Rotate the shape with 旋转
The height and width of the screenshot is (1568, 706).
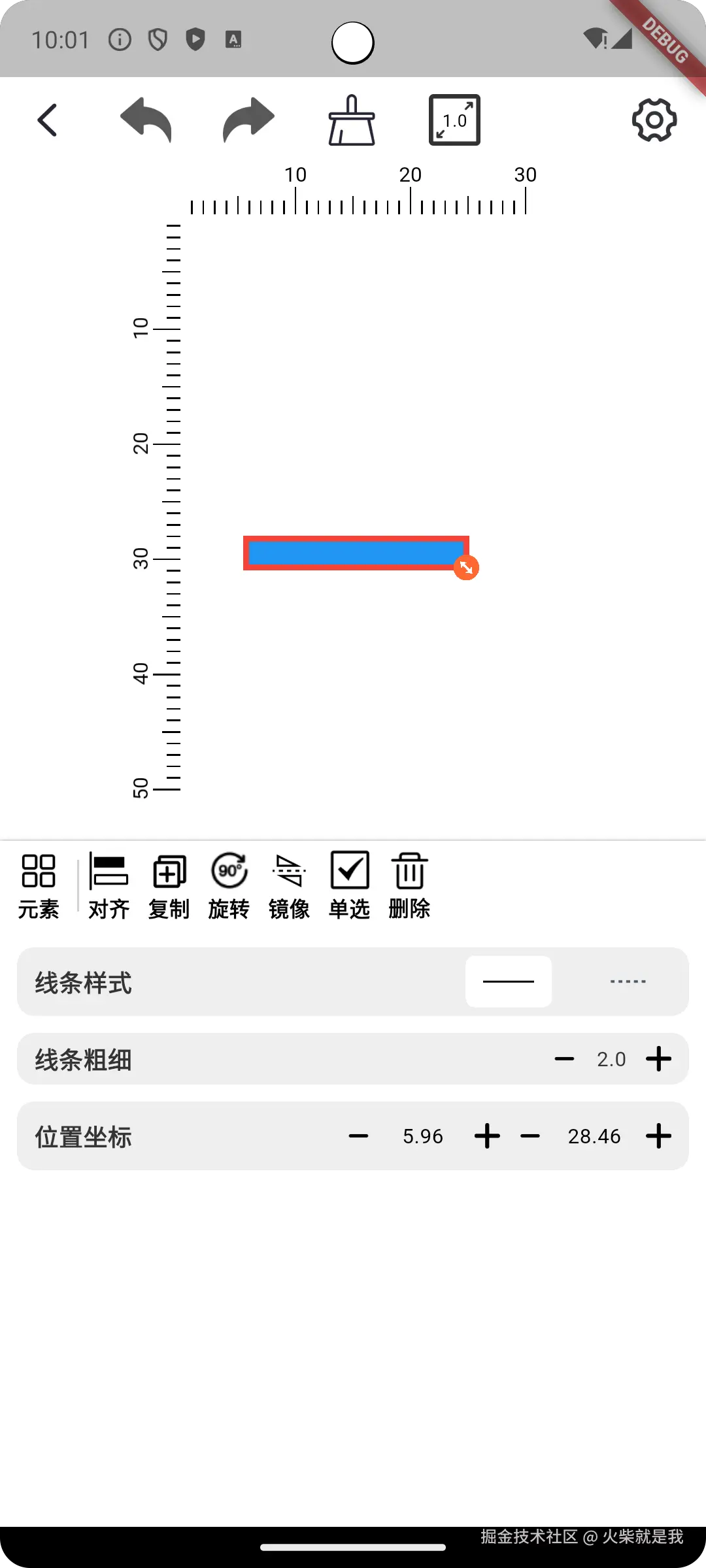pos(229,886)
